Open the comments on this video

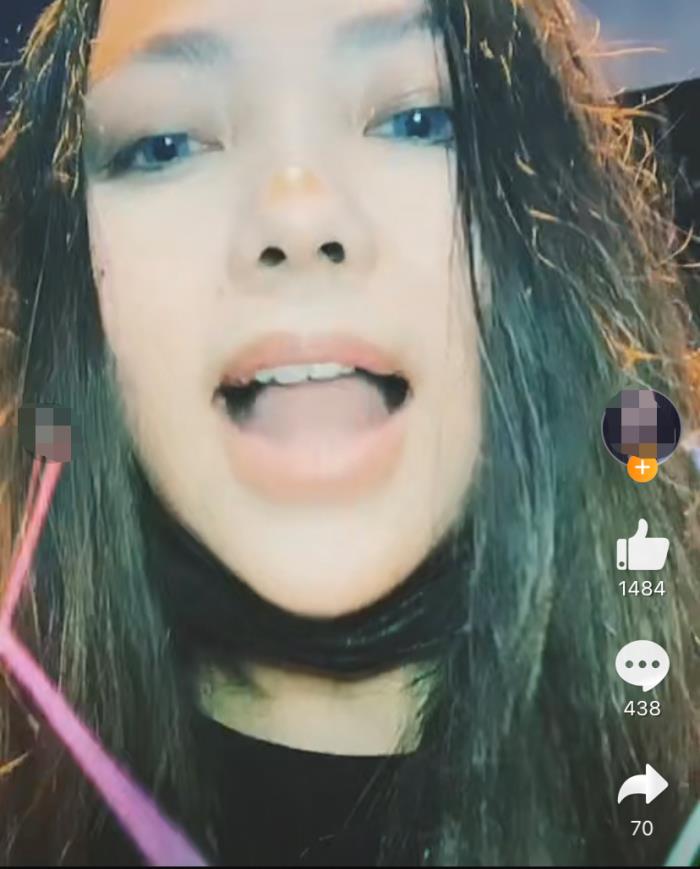(642, 665)
